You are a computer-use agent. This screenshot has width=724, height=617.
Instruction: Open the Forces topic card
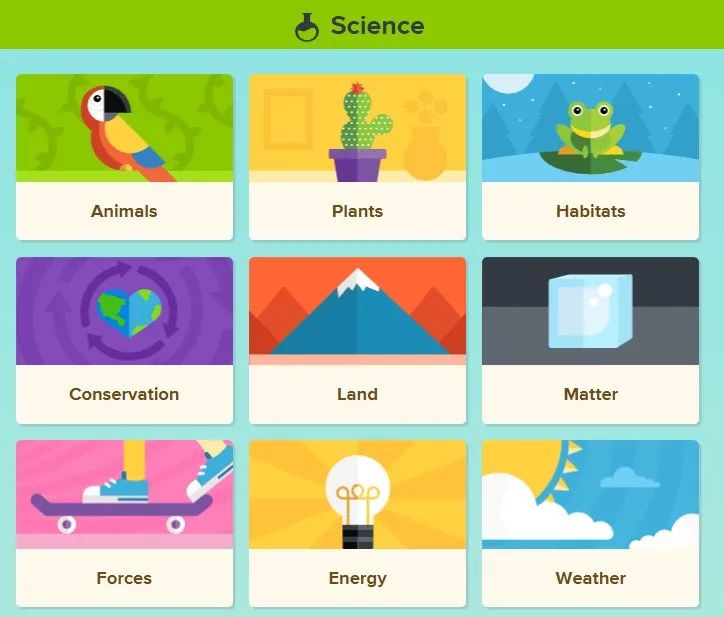coord(124,523)
